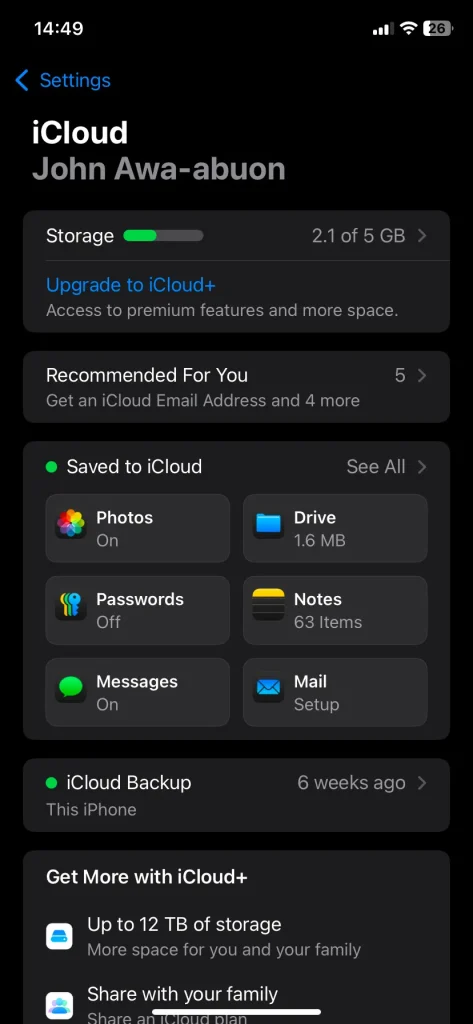
Task: Tap the Upgrade to iCloud+ link
Action: click(131, 285)
